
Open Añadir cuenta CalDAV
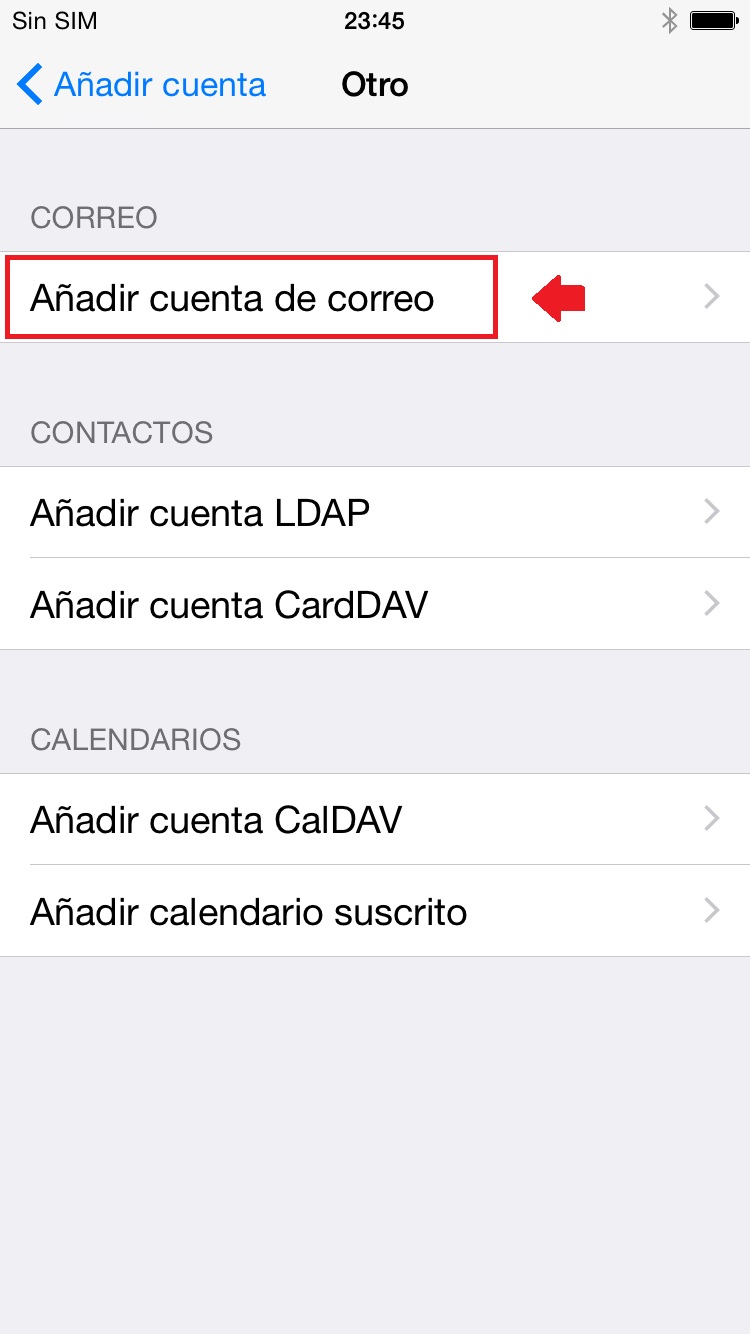(x=216, y=819)
